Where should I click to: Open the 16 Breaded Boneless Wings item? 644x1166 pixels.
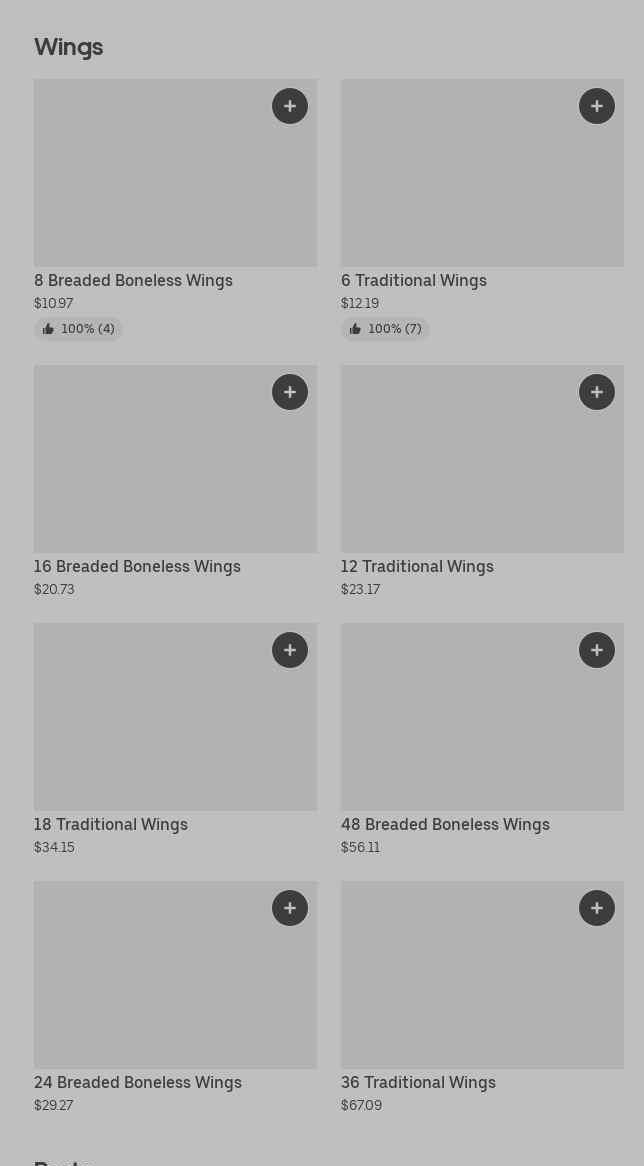click(150, 470)
